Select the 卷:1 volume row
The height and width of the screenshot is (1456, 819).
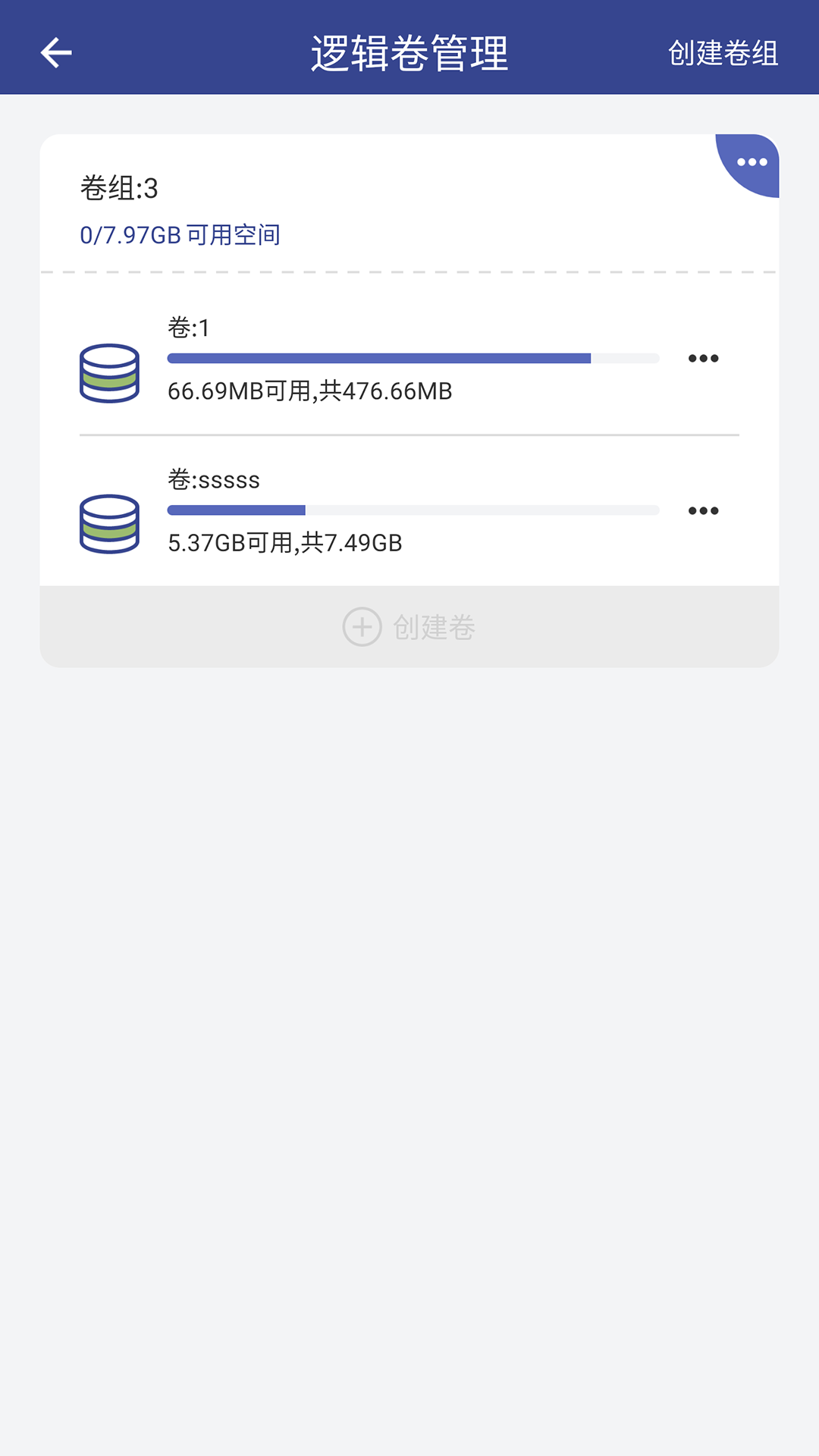(x=379, y=360)
